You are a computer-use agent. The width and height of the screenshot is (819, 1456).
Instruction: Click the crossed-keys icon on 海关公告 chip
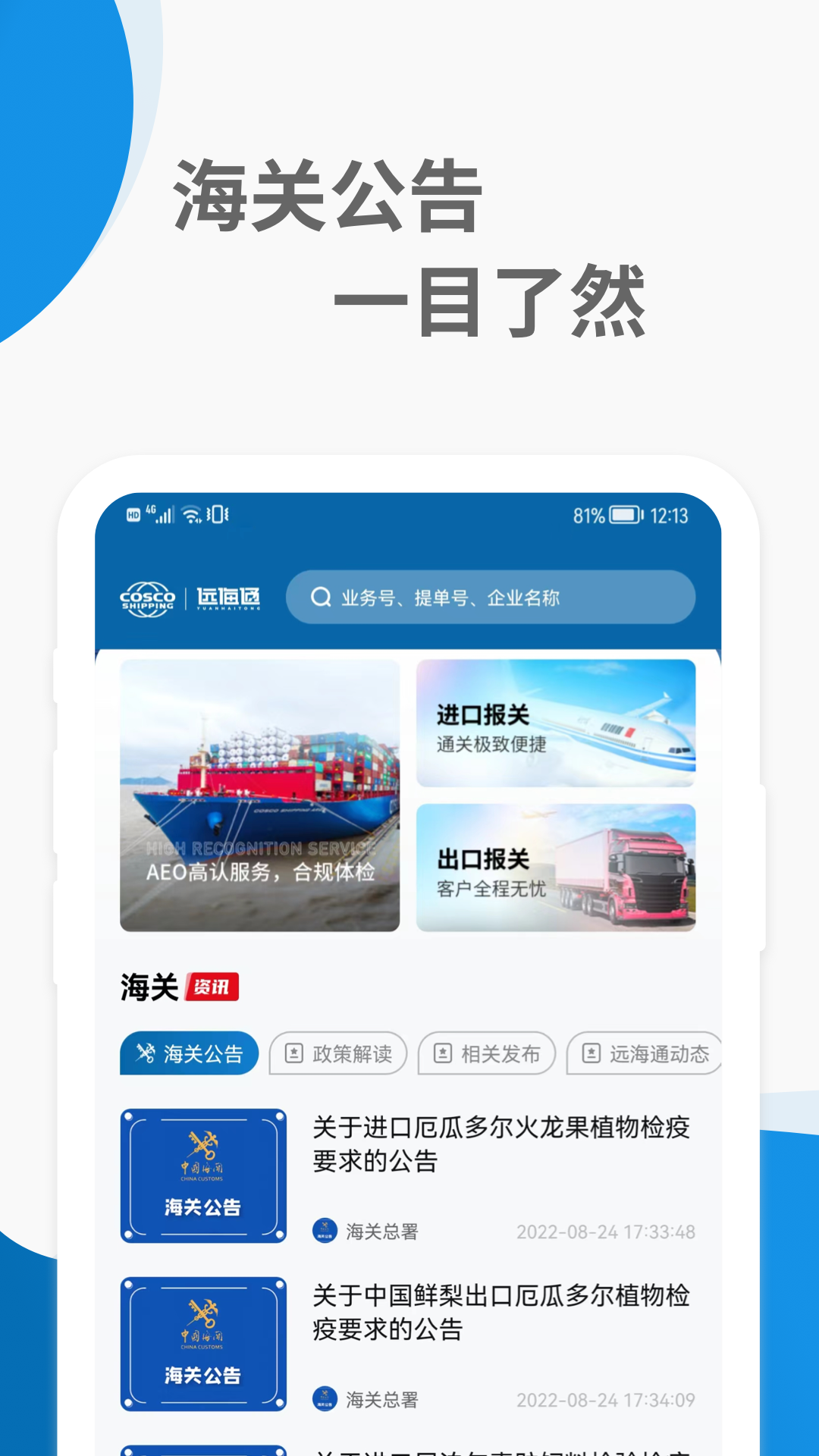tap(145, 1053)
